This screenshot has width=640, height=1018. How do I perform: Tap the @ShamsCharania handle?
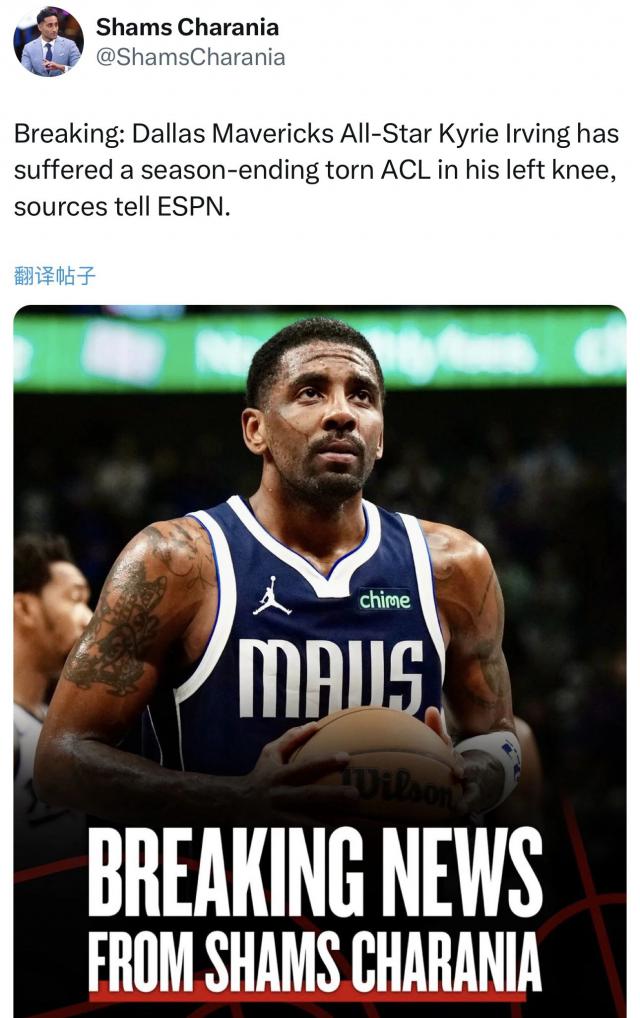click(190, 57)
